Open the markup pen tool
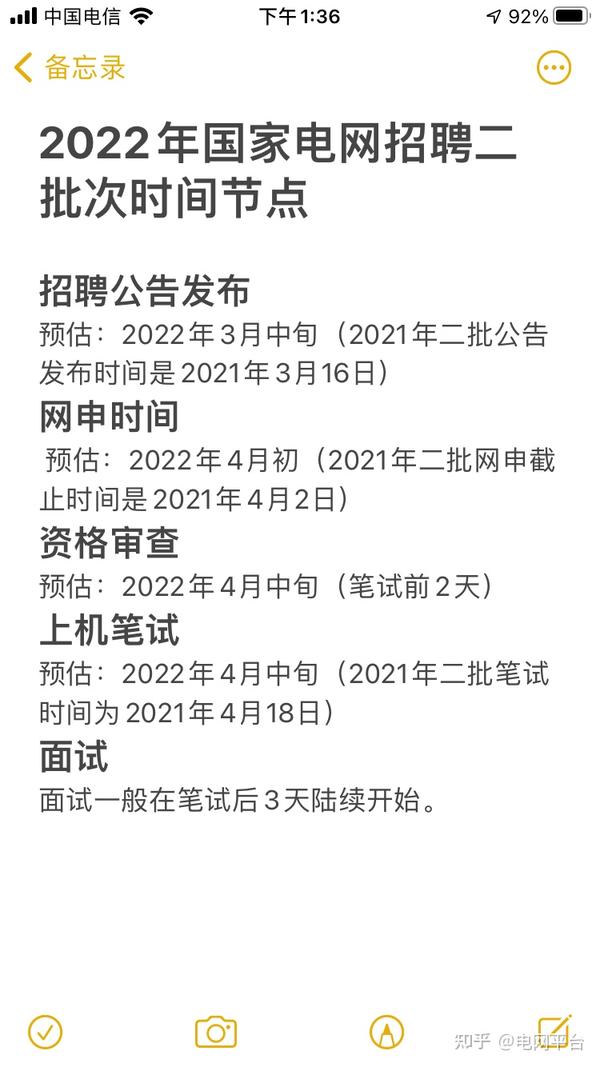600x1067 pixels. click(386, 1032)
